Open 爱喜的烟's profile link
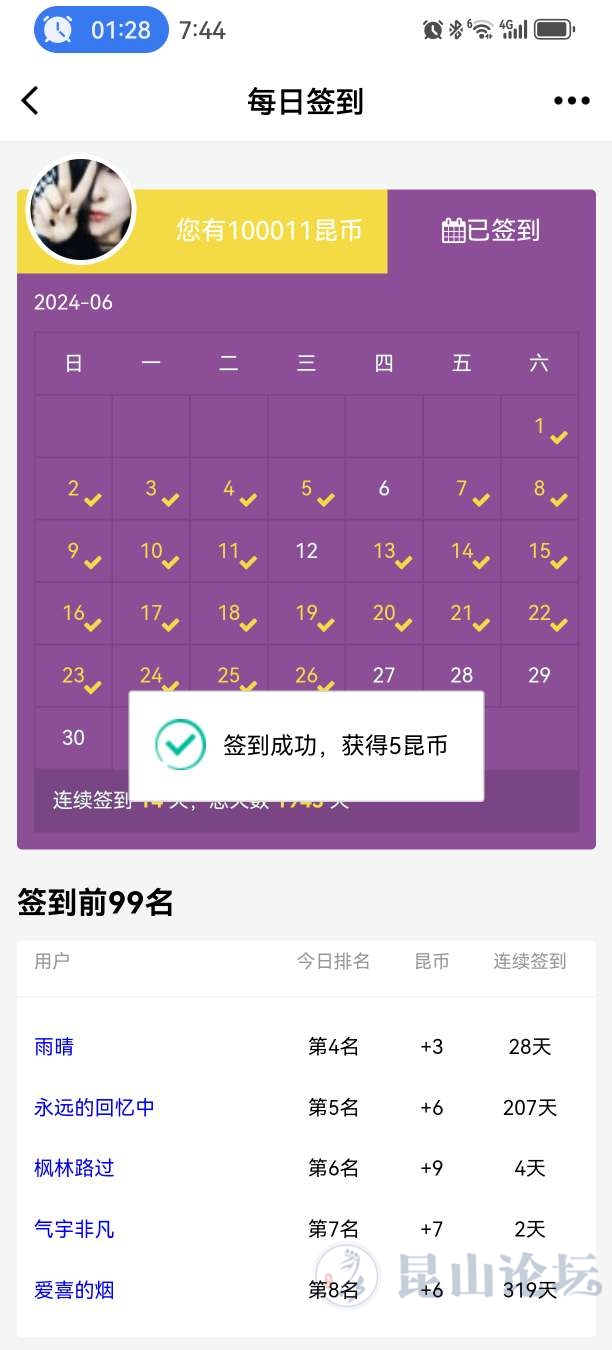 (x=74, y=1290)
